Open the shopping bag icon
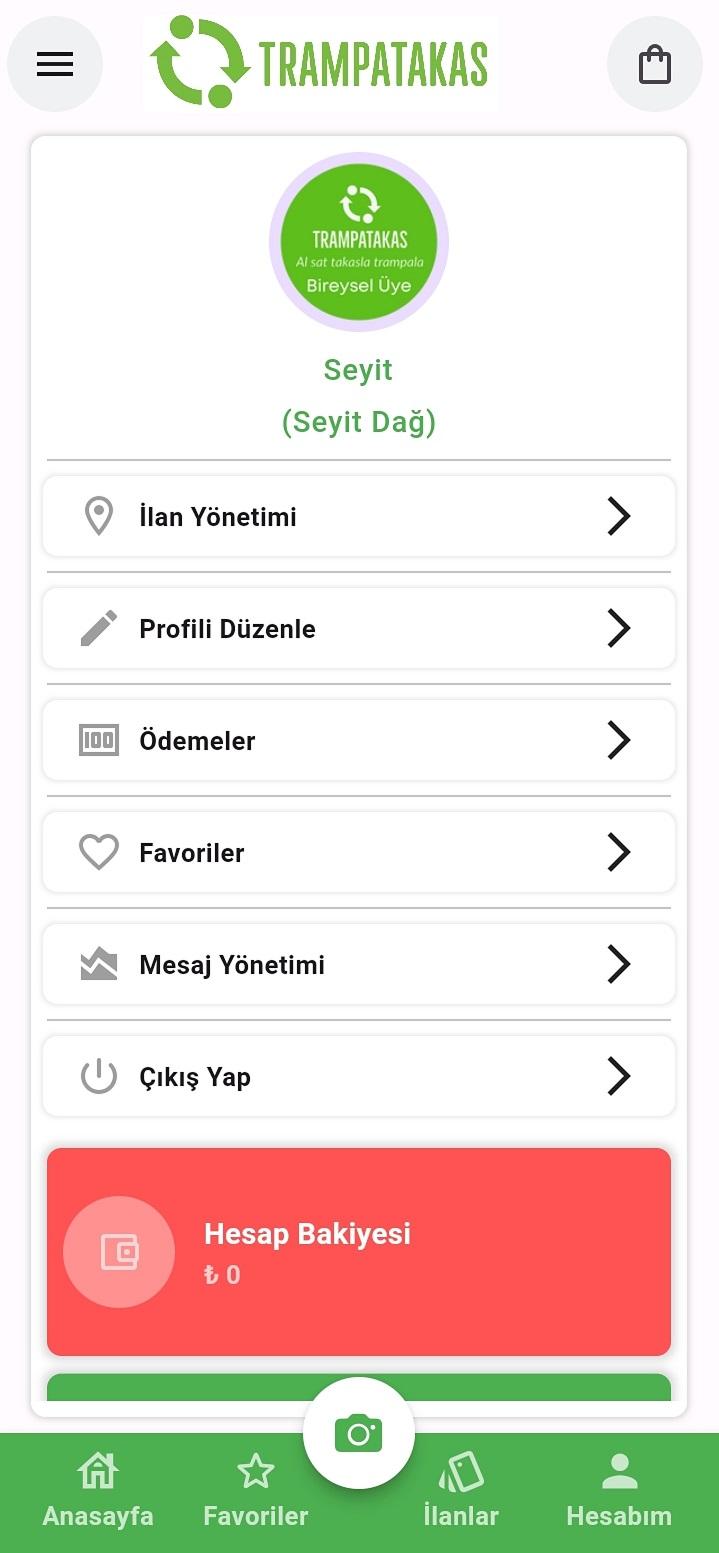This screenshot has height=1553, width=719. 655,64
